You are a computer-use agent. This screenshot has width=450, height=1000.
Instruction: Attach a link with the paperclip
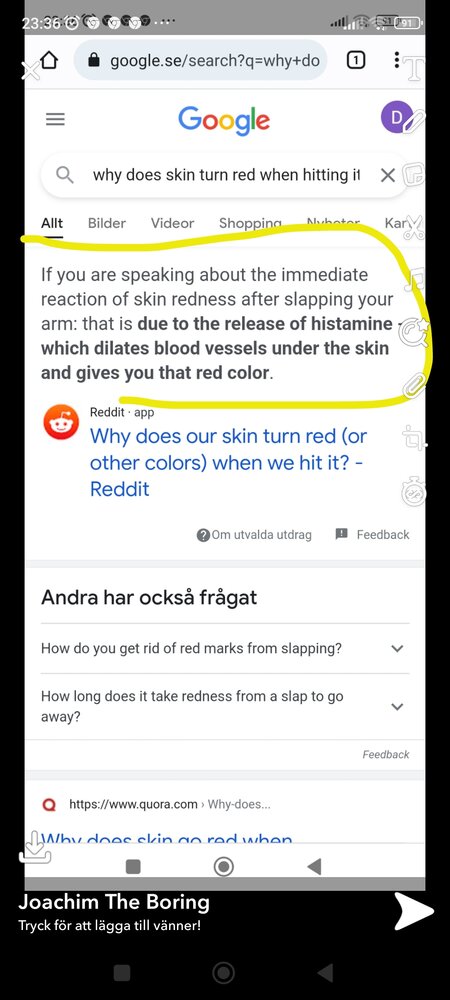415,385
